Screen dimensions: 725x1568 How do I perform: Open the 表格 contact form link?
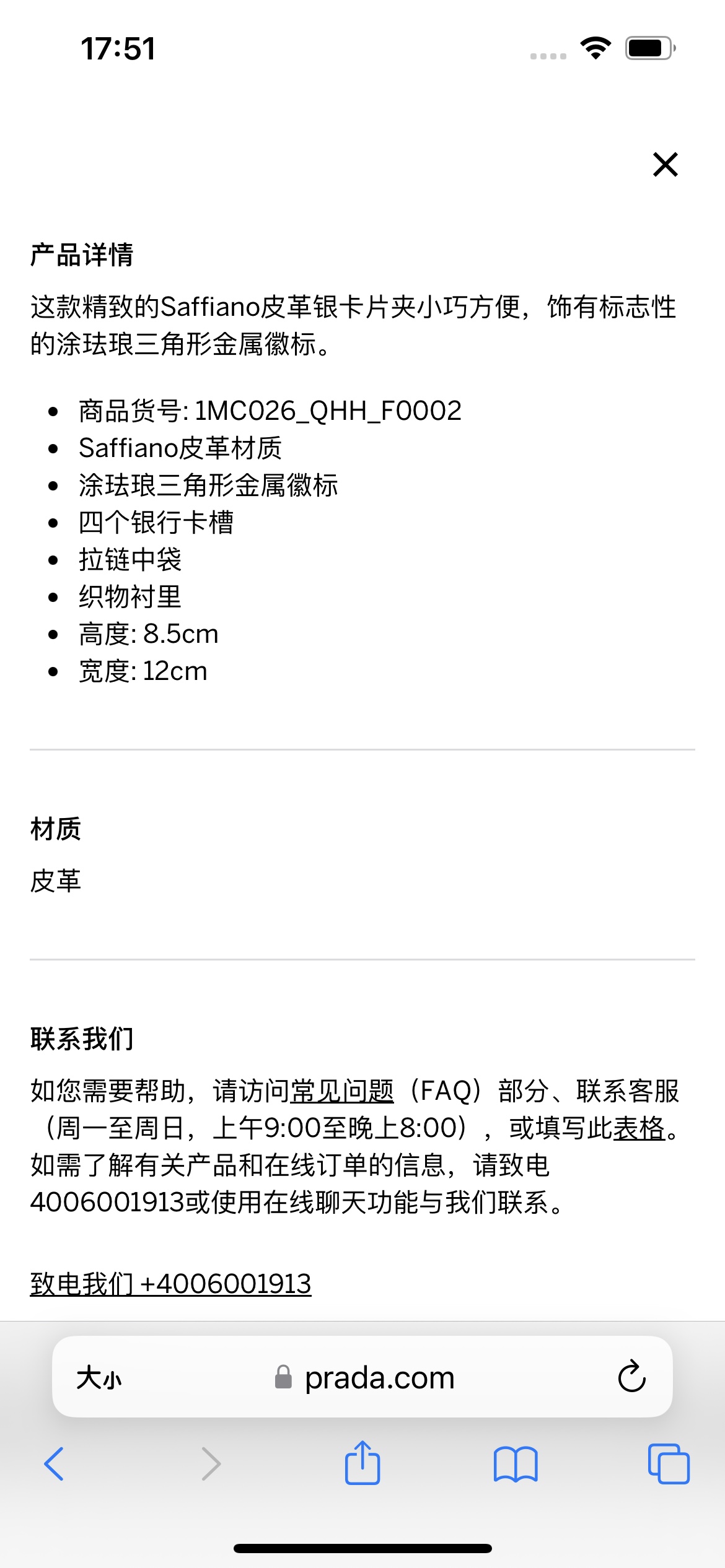pos(639,1128)
